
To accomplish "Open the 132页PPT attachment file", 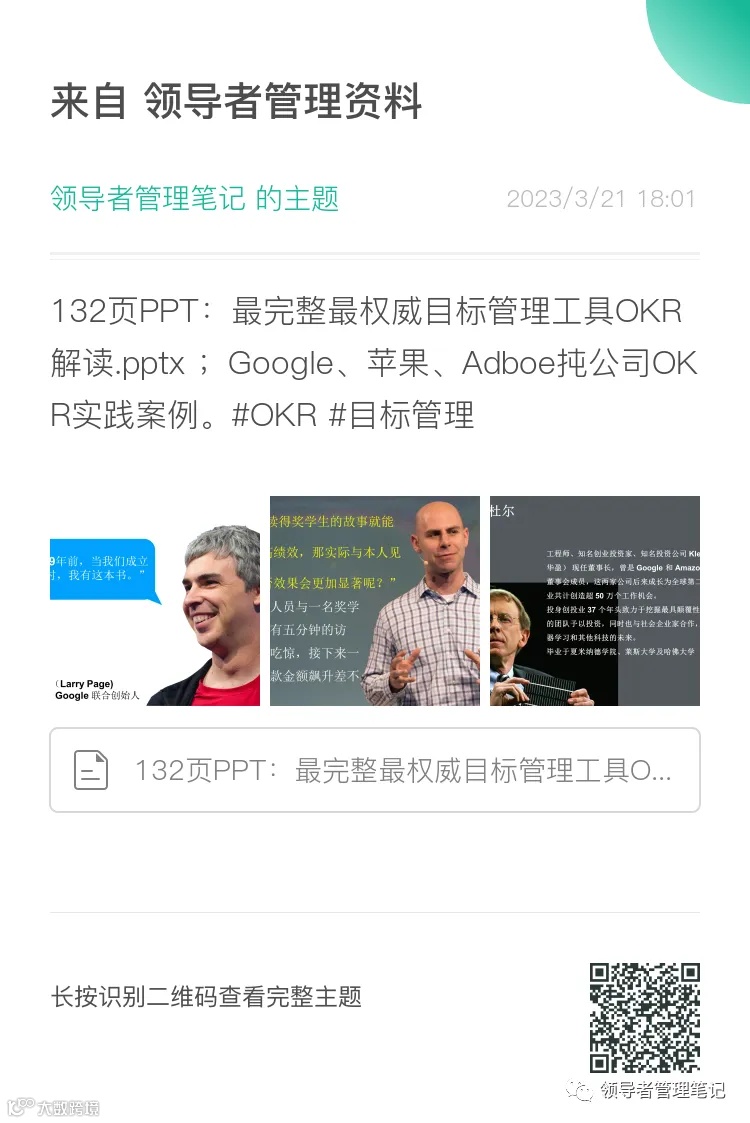I will pyautogui.click(x=375, y=770).
